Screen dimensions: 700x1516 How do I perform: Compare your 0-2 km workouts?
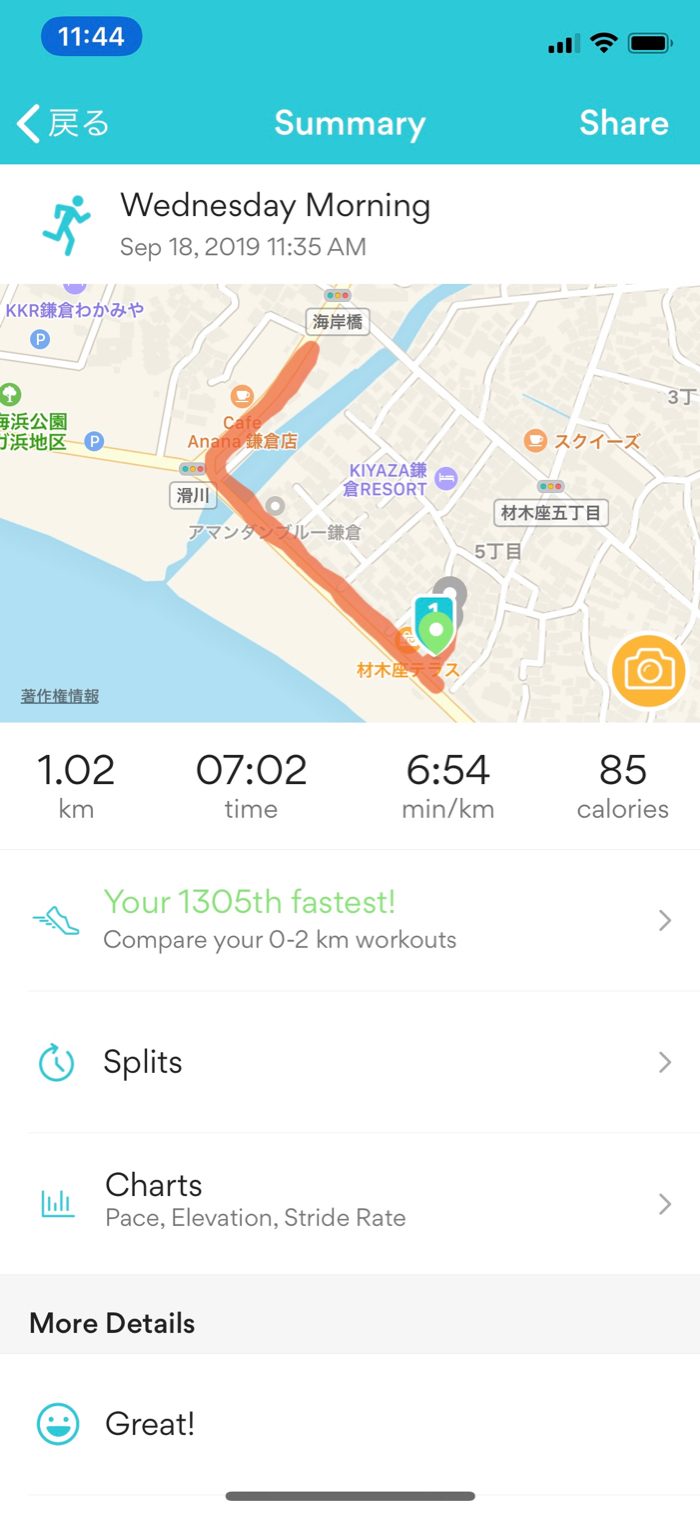tap(350, 920)
